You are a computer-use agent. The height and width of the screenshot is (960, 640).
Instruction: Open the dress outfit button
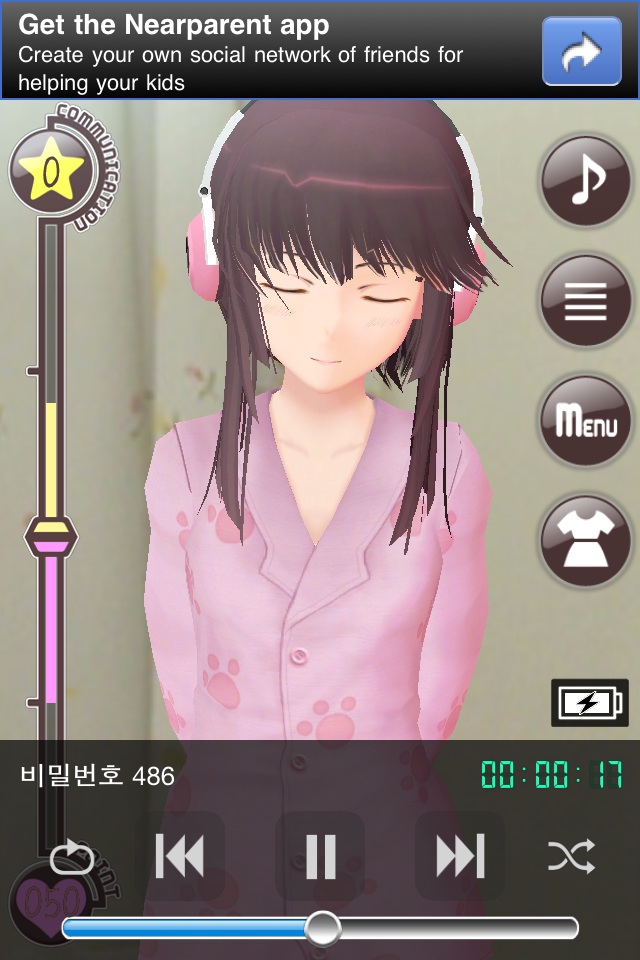tap(587, 543)
